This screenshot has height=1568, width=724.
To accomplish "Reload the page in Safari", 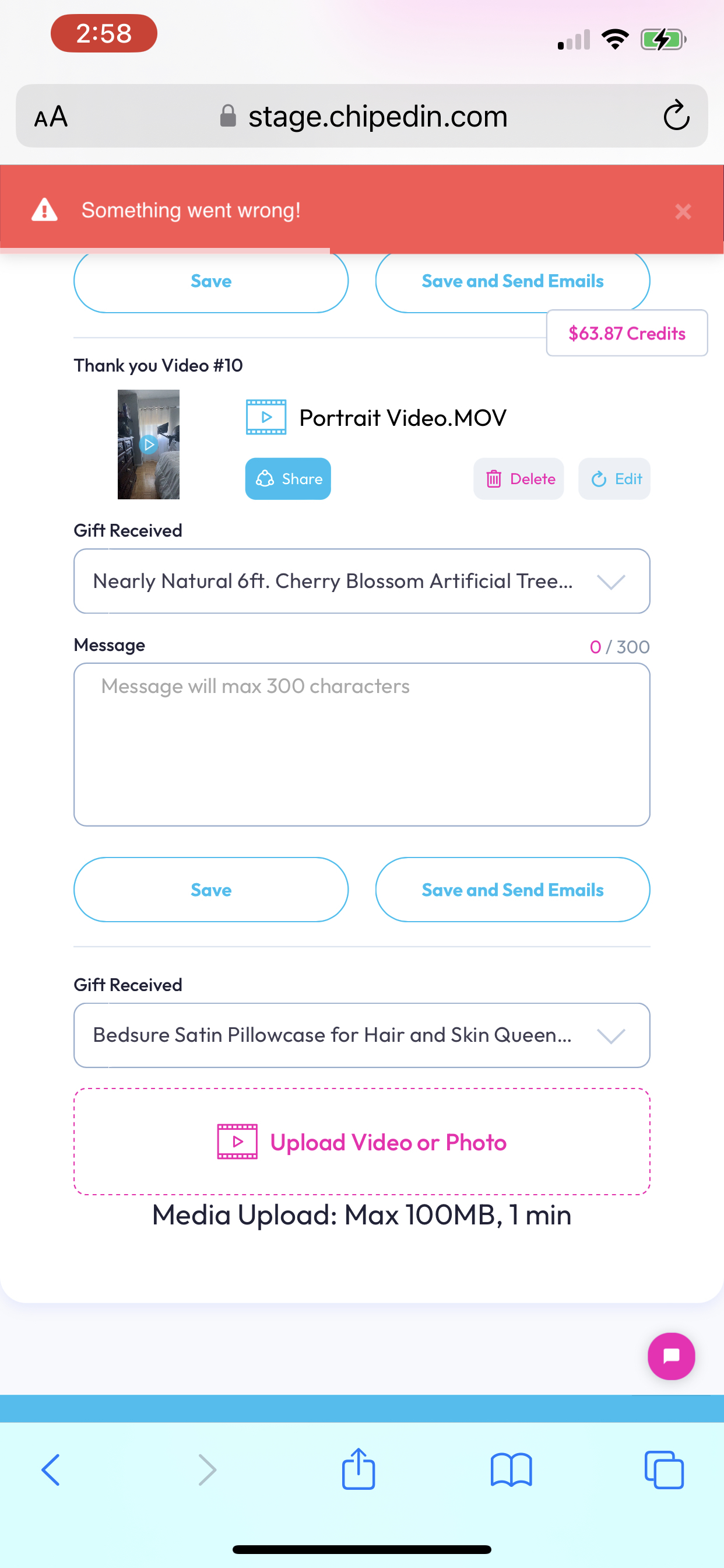I will [676, 115].
